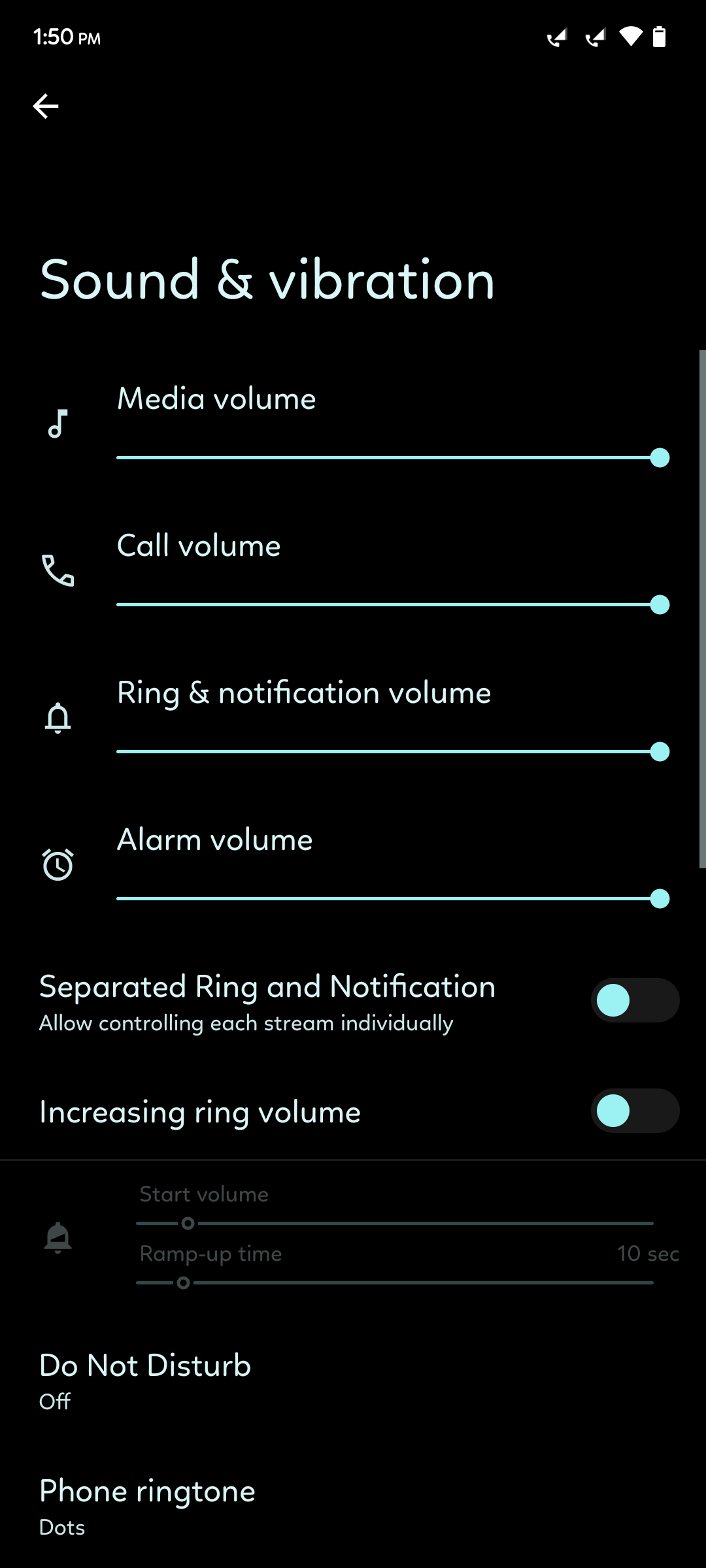Tap the Call volume slider

[x=392, y=605]
